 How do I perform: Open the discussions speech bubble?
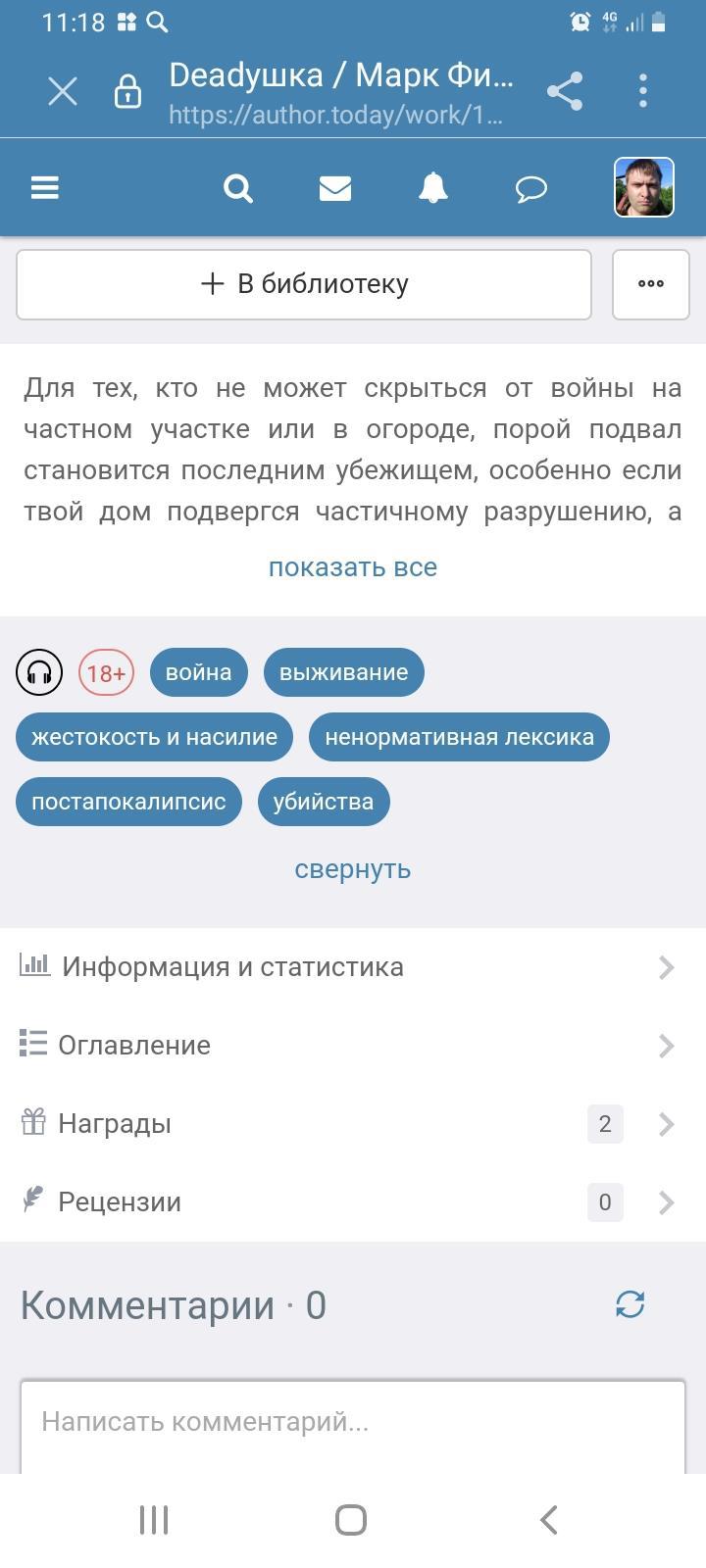tap(530, 187)
